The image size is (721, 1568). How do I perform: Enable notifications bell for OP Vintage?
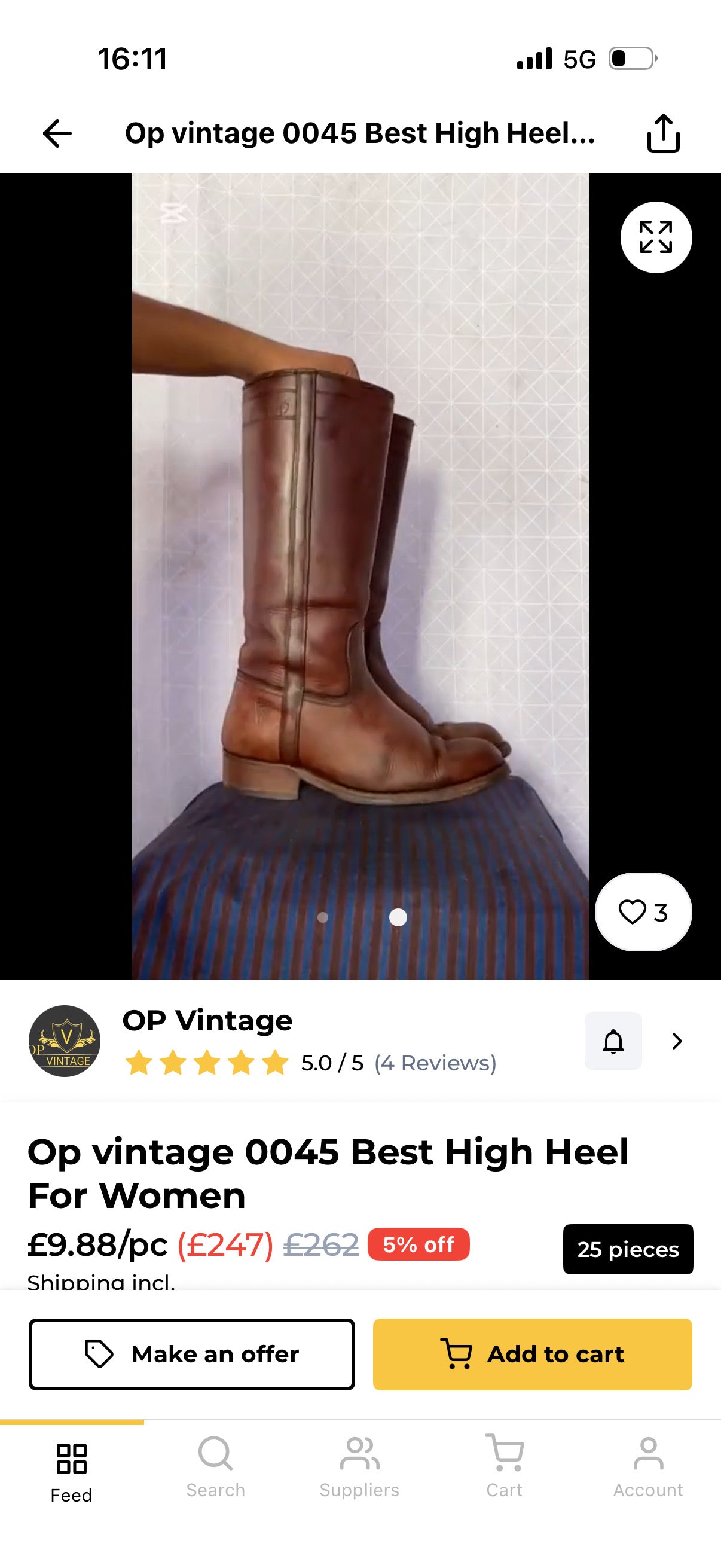pos(613,1041)
